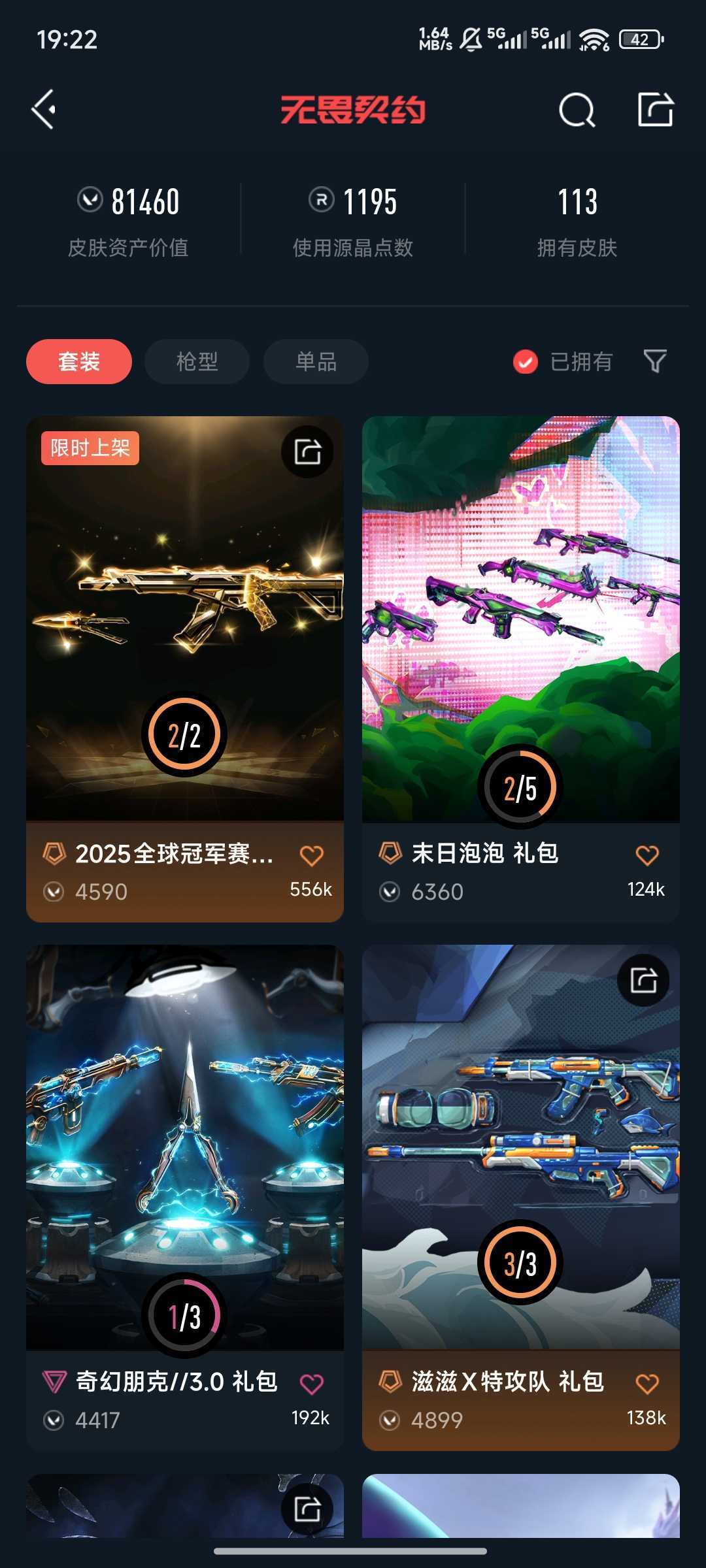Like the 2025全球冠军赛 bundle
Image resolution: width=706 pixels, height=1568 pixels.
(x=311, y=855)
